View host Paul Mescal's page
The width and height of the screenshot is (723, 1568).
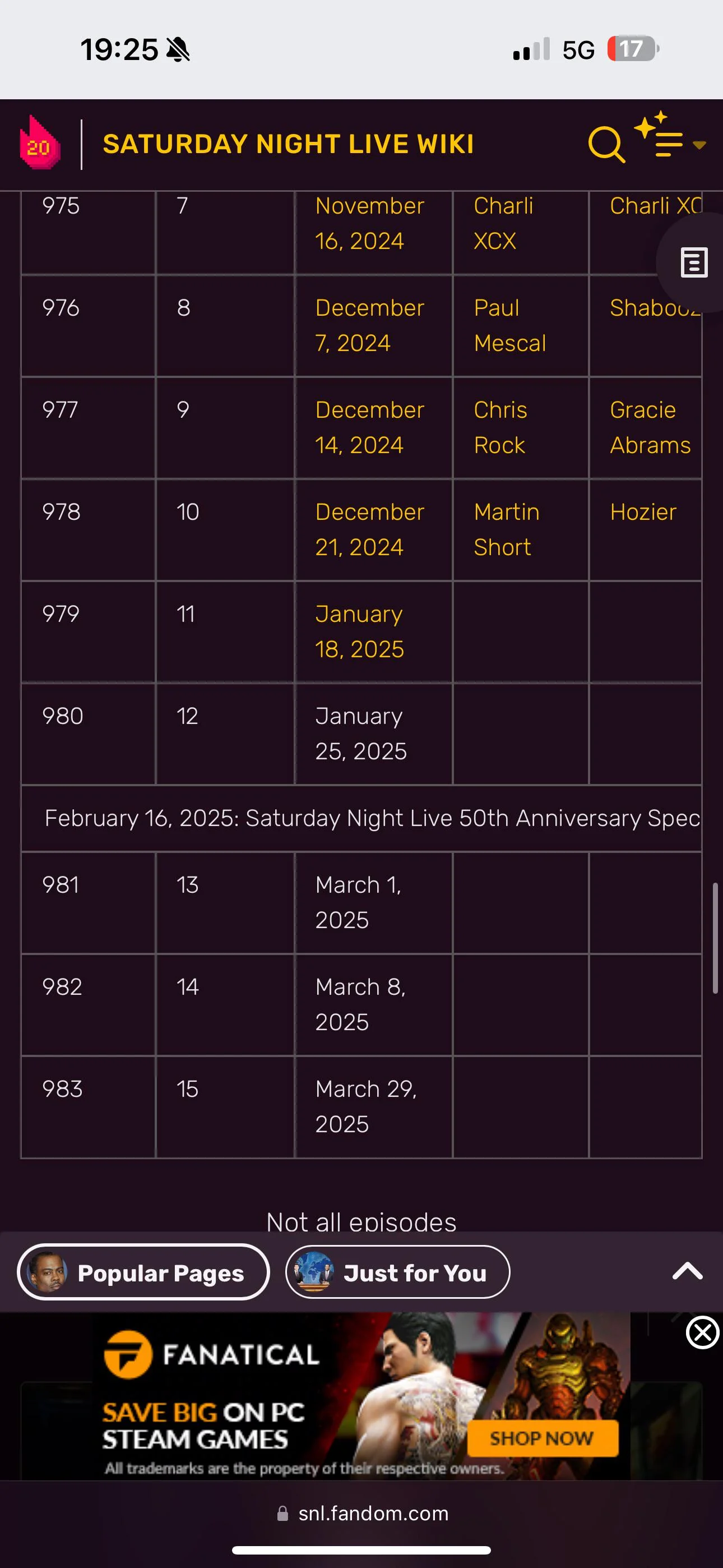[x=509, y=325]
